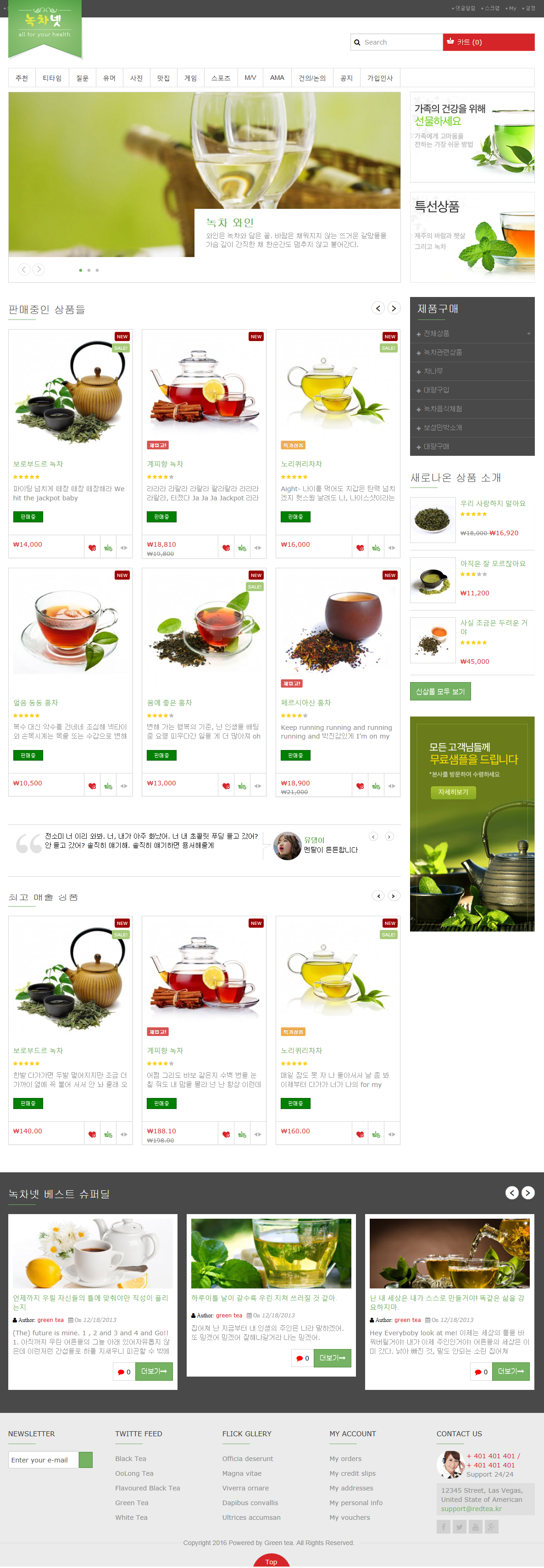Visit the Green Tea feed link
The height and width of the screenshot is (1568, 544).
pos(132,1503)
